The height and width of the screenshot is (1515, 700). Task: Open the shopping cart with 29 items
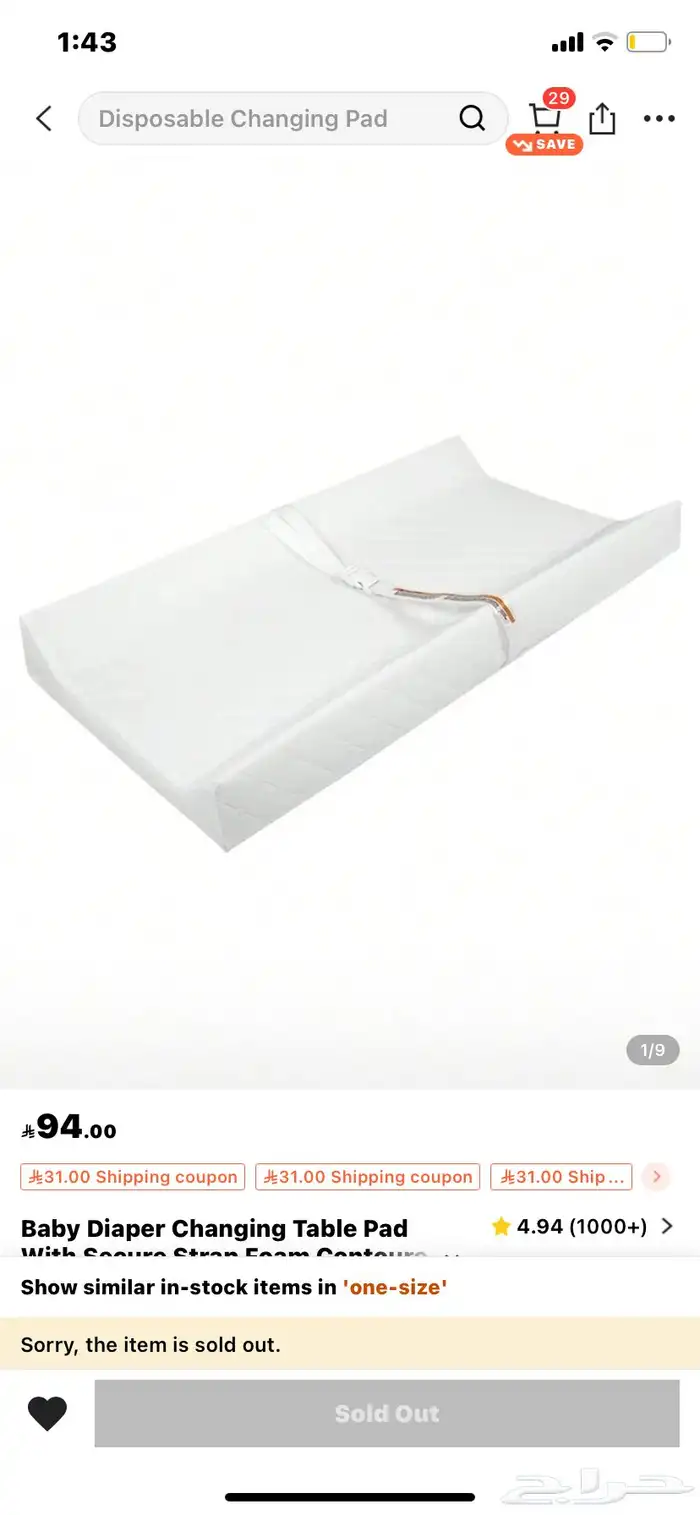(545, 120)
